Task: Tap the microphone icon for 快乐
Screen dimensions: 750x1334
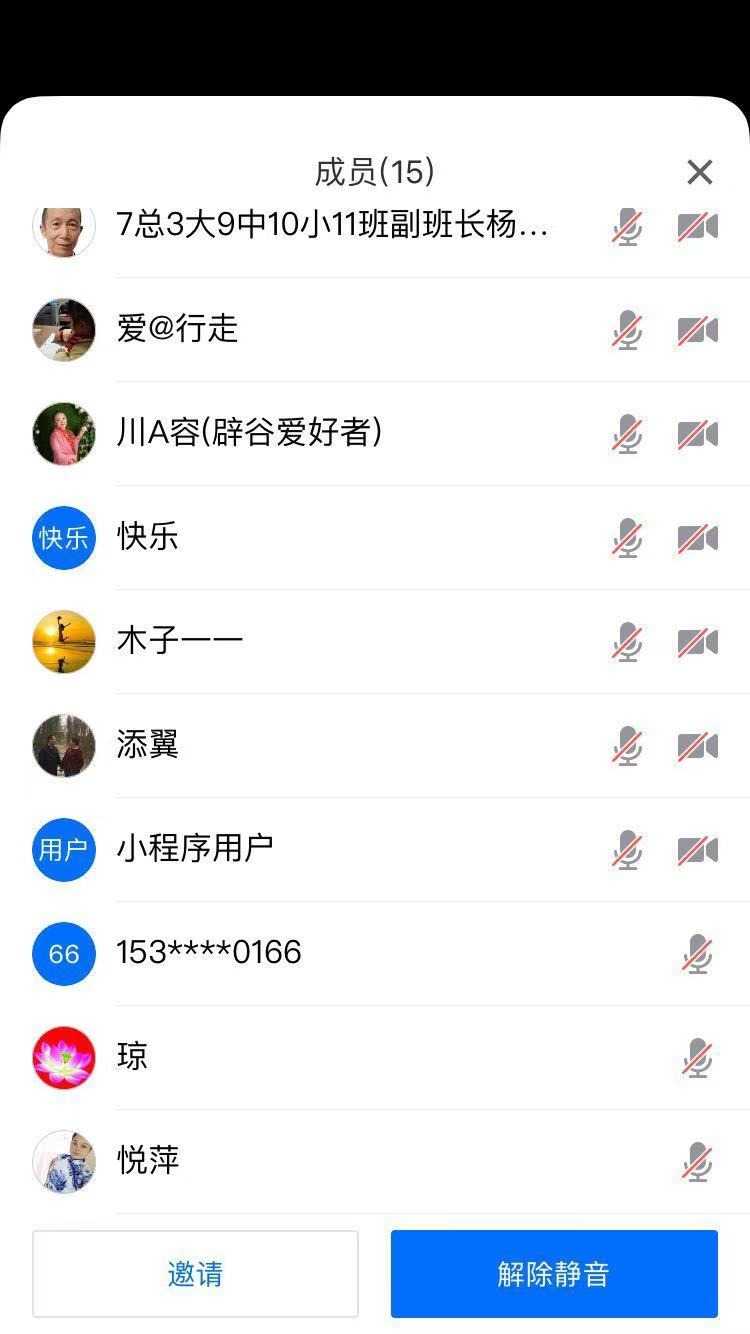Action: point(627,538)
